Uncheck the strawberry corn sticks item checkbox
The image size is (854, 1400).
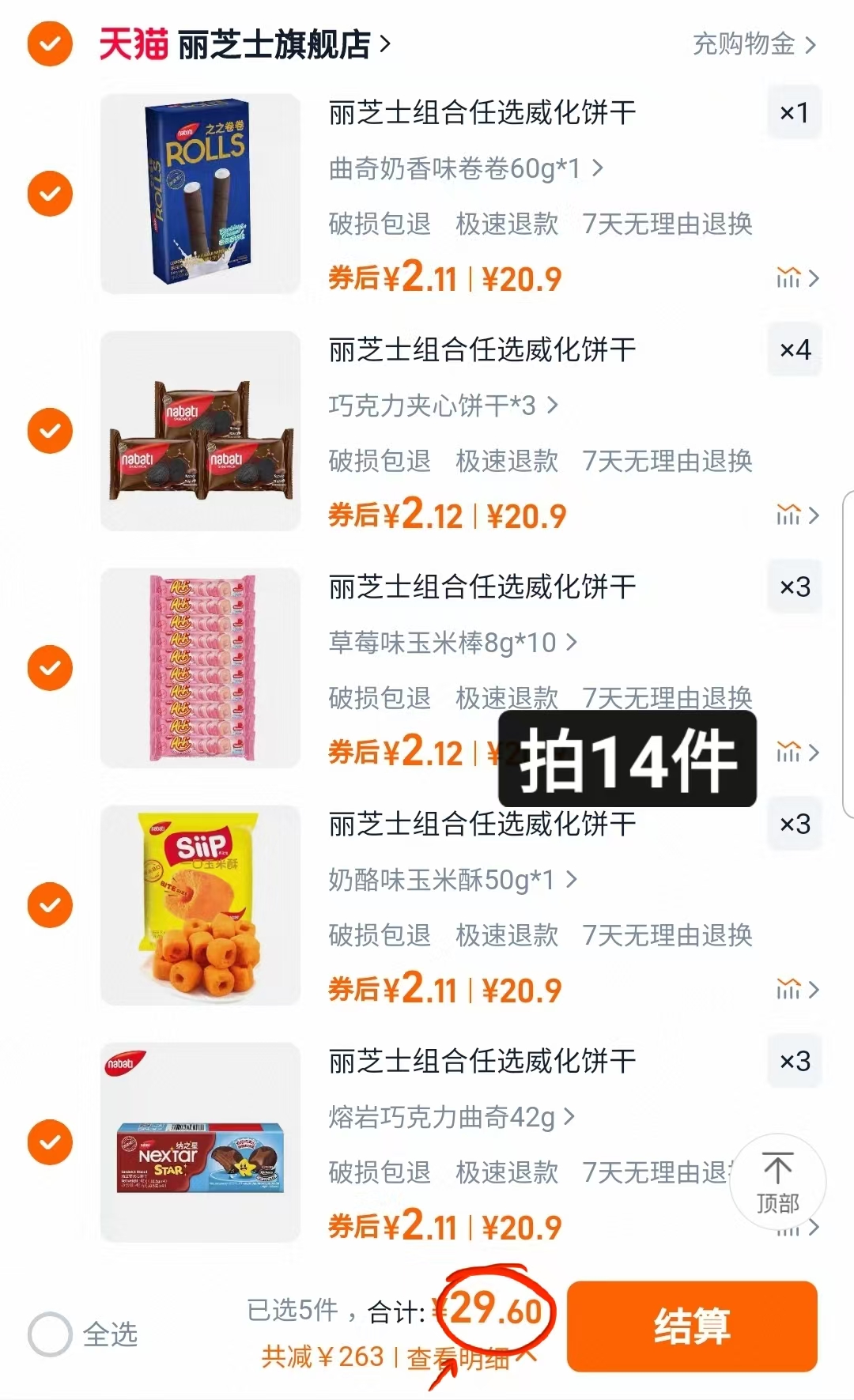tap(49, 668)
